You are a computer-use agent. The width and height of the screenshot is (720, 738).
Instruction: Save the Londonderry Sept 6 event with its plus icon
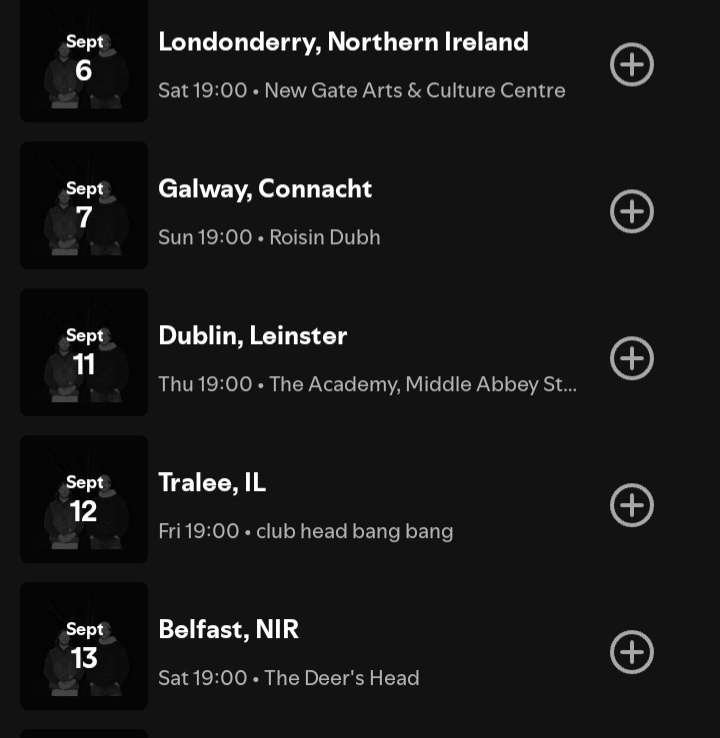pos(632,65)
